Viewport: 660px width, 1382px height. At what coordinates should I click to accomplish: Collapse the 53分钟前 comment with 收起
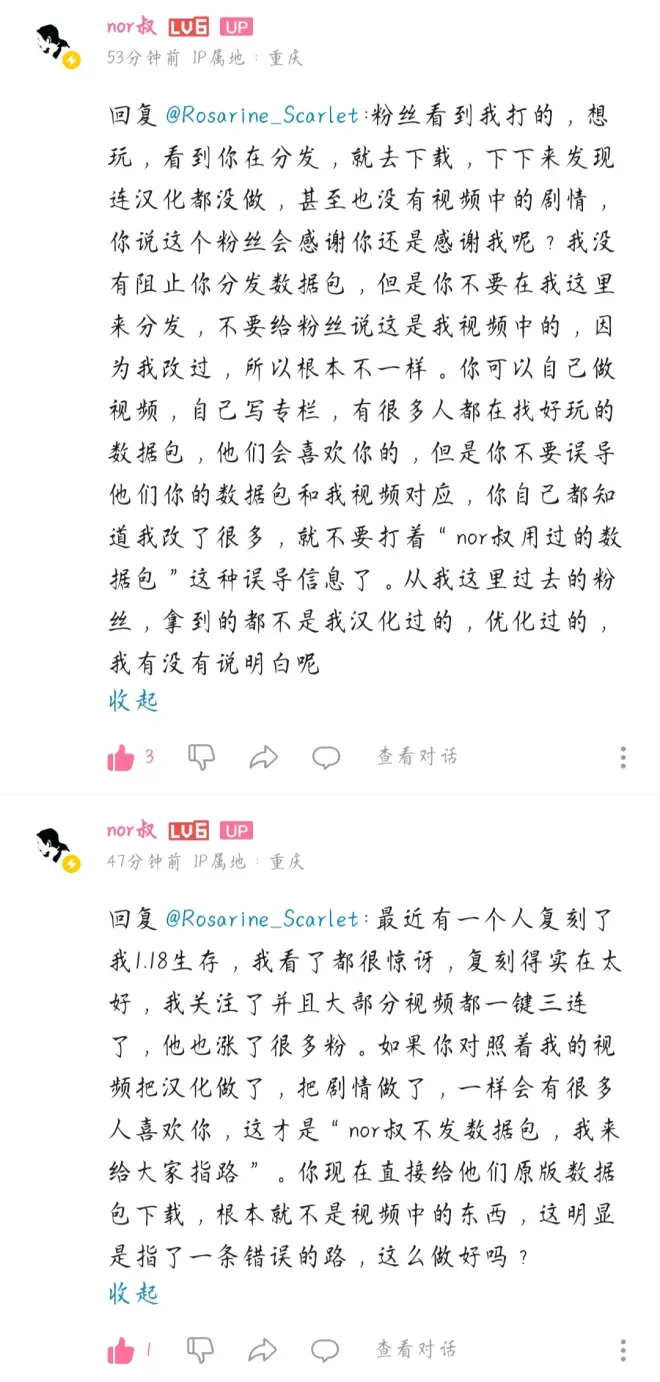[133, 701]
